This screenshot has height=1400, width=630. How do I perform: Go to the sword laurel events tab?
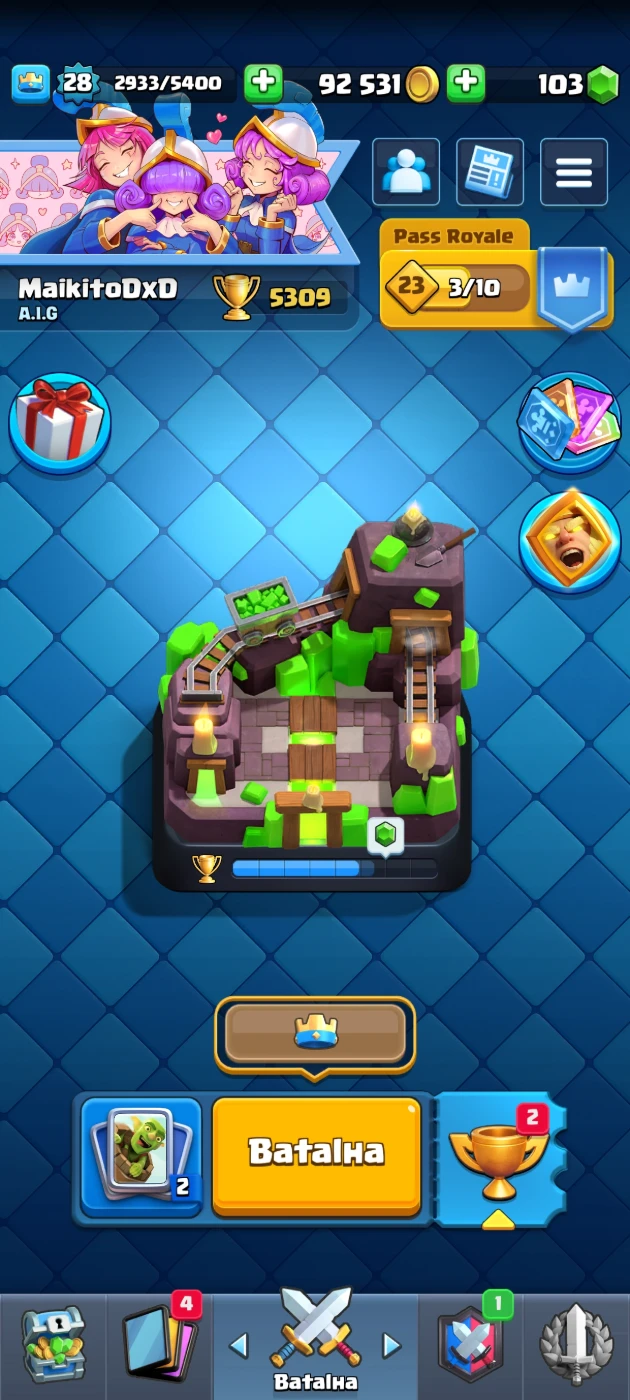click(577, 1345)
